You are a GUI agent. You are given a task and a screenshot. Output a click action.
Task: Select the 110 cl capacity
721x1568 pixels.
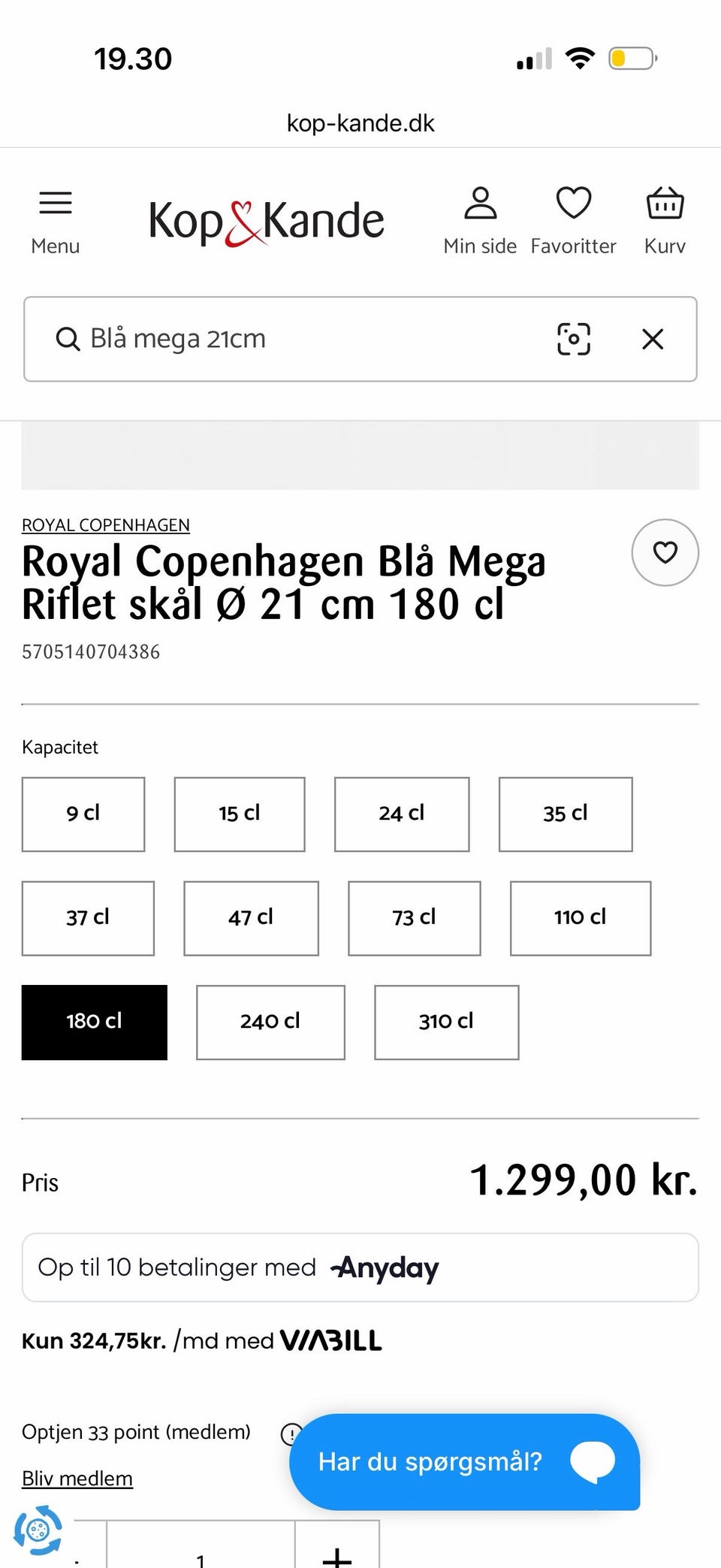(x=581, y=918)
